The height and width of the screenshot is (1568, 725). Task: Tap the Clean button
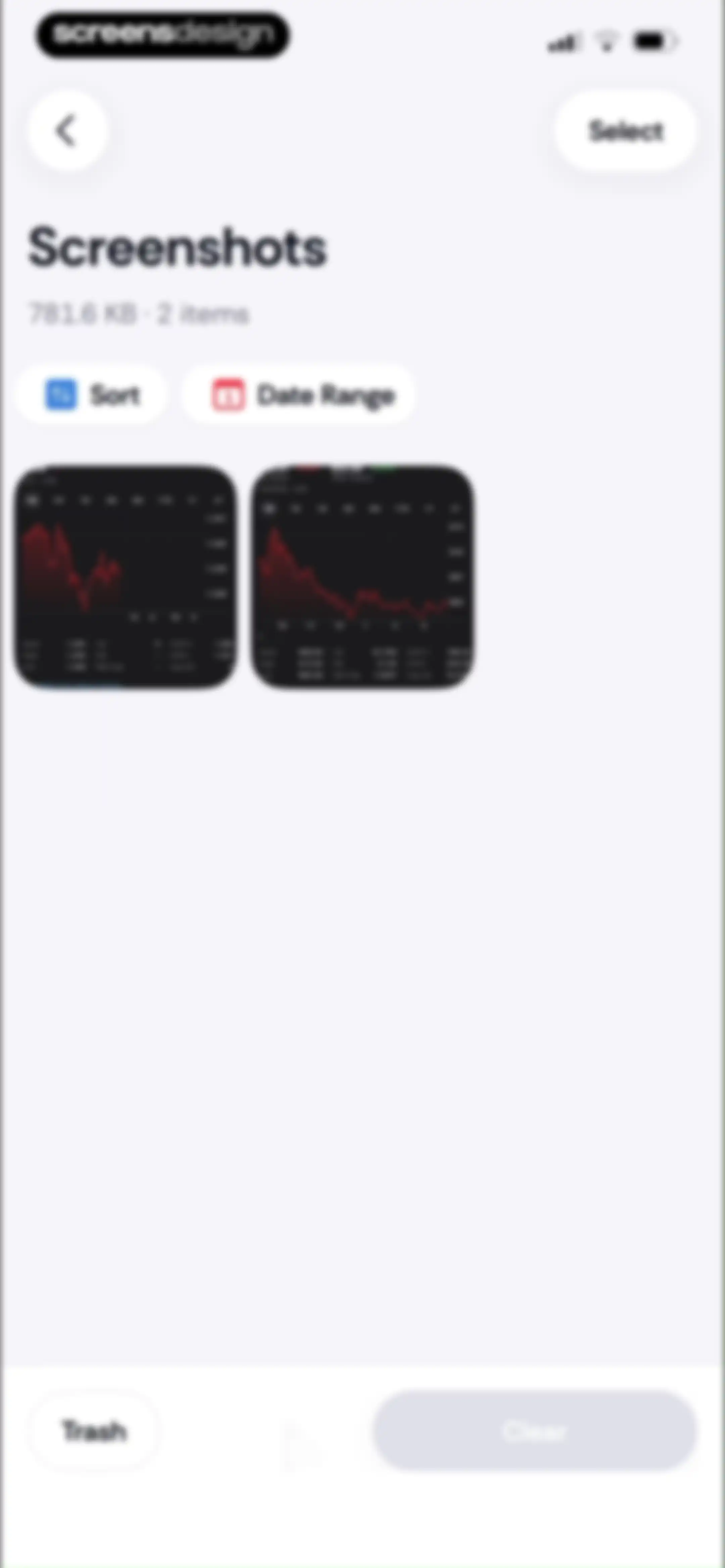point(534,1430)
